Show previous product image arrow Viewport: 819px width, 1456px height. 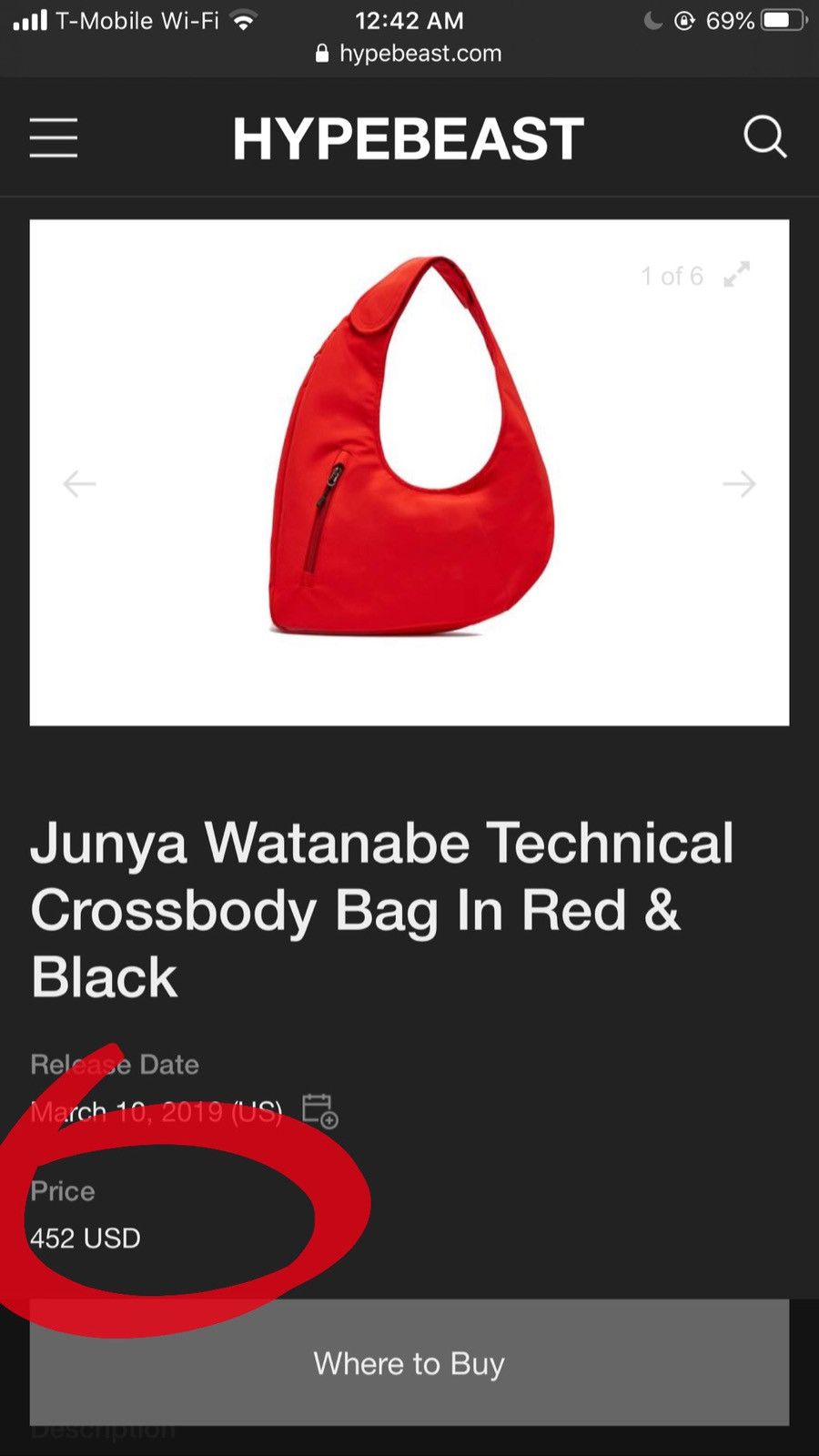pyautogui.click(x=79, y=484)
